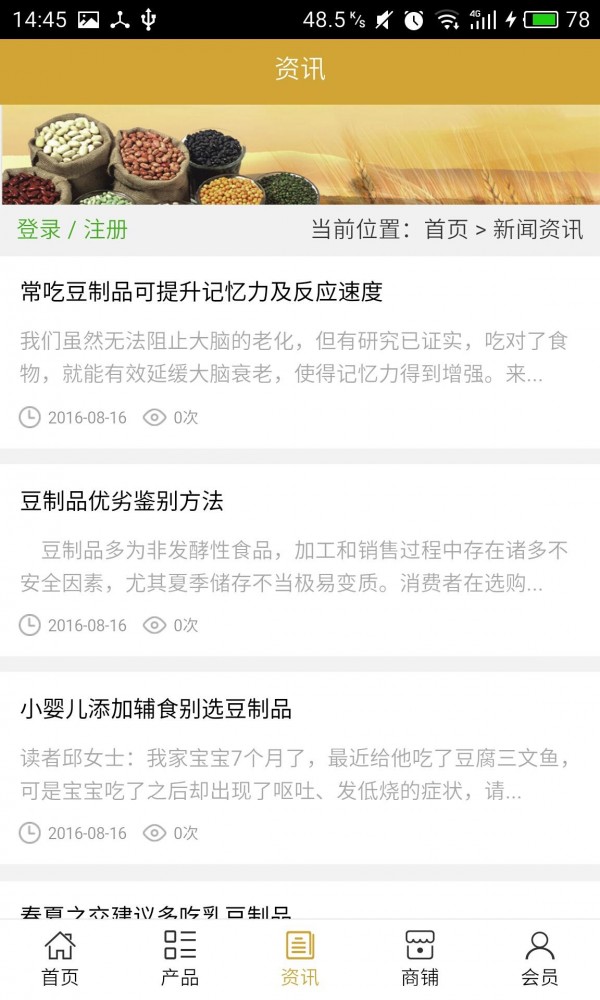This screenshot has width=600, height=1000.
Task: Switch to the 首页 home tab
Action: (60, 958)
